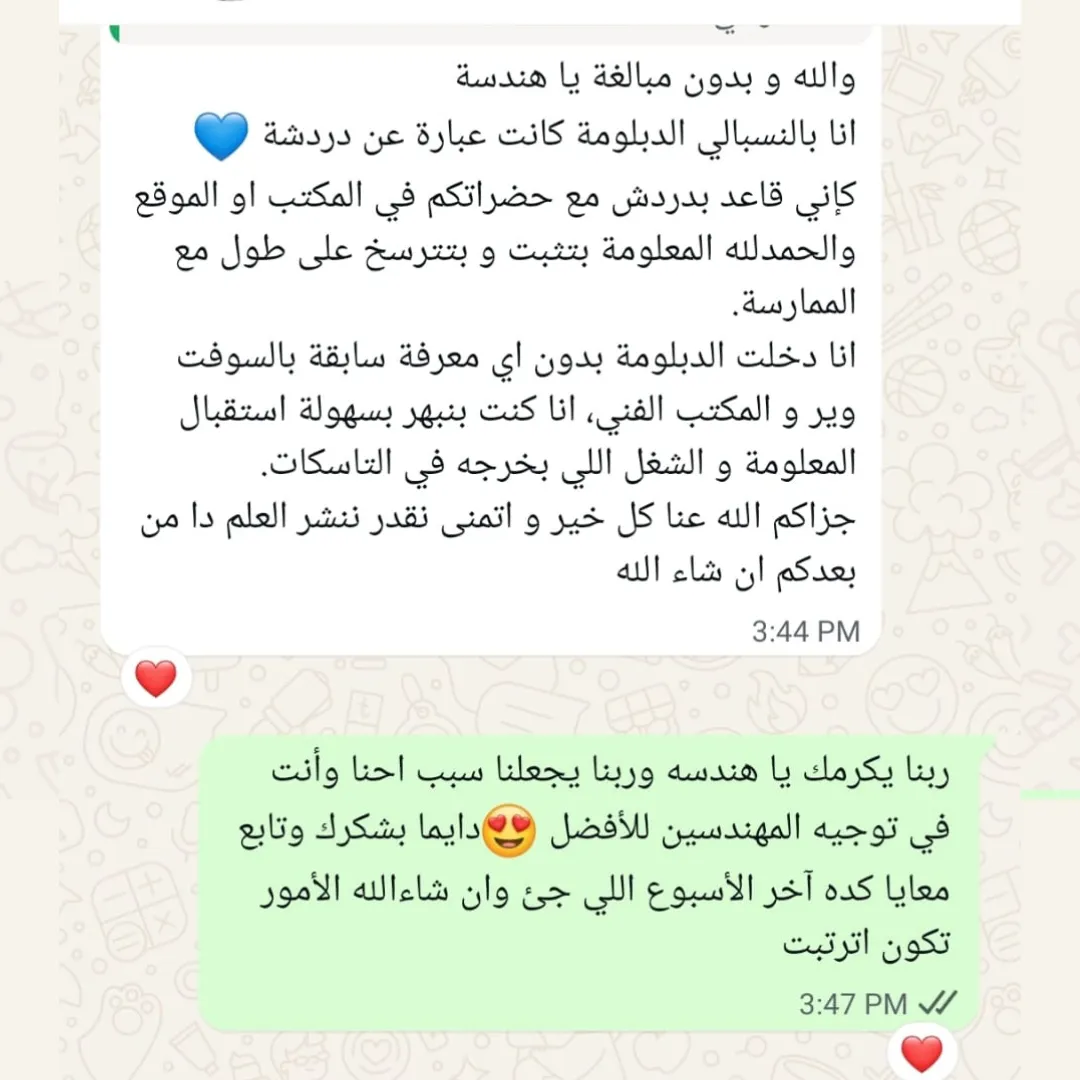Open the heart reaction under the 3:44 PM message
The height and width of the screenshot is (1080, 1080).
(x=156, y=678)
